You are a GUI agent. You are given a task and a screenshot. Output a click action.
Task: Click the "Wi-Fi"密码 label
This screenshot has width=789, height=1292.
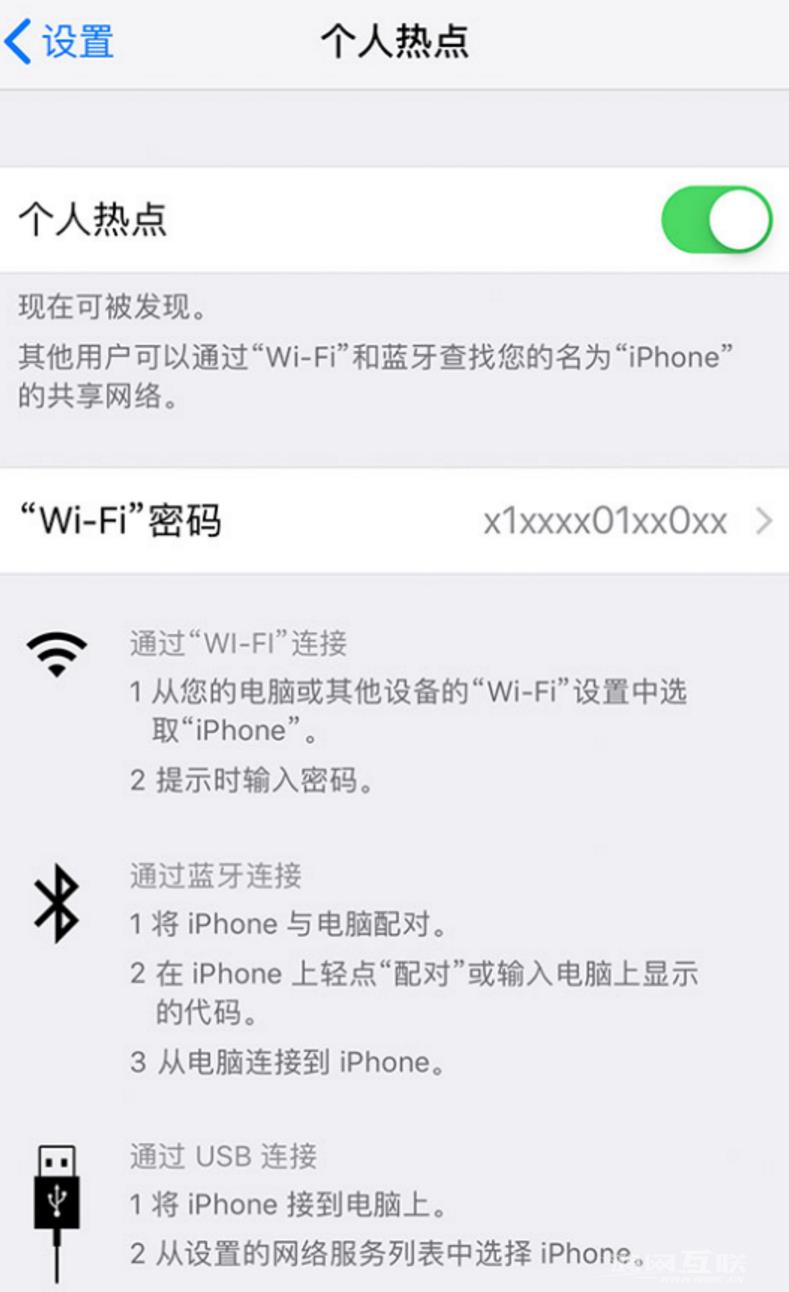122,521
